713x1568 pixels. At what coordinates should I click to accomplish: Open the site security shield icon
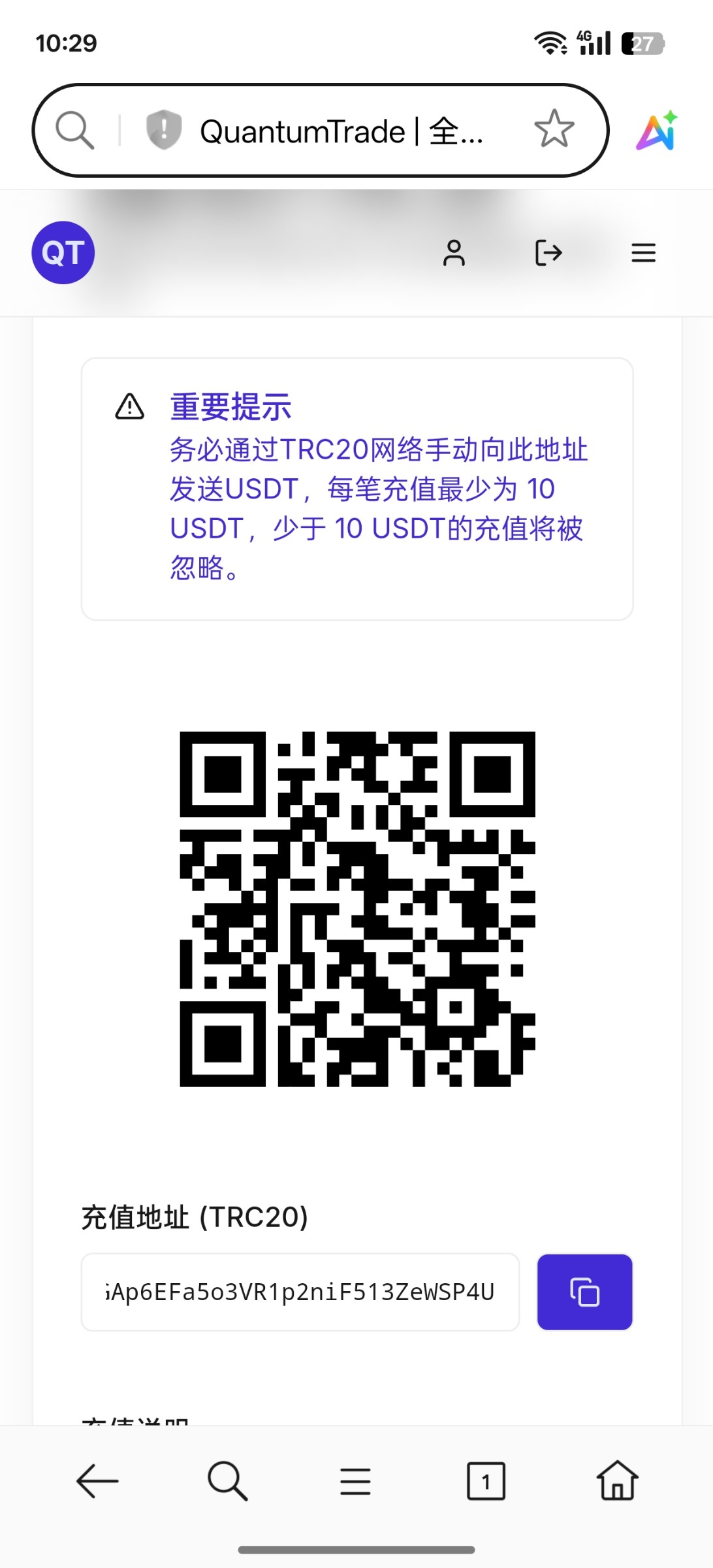coord(163,130)
